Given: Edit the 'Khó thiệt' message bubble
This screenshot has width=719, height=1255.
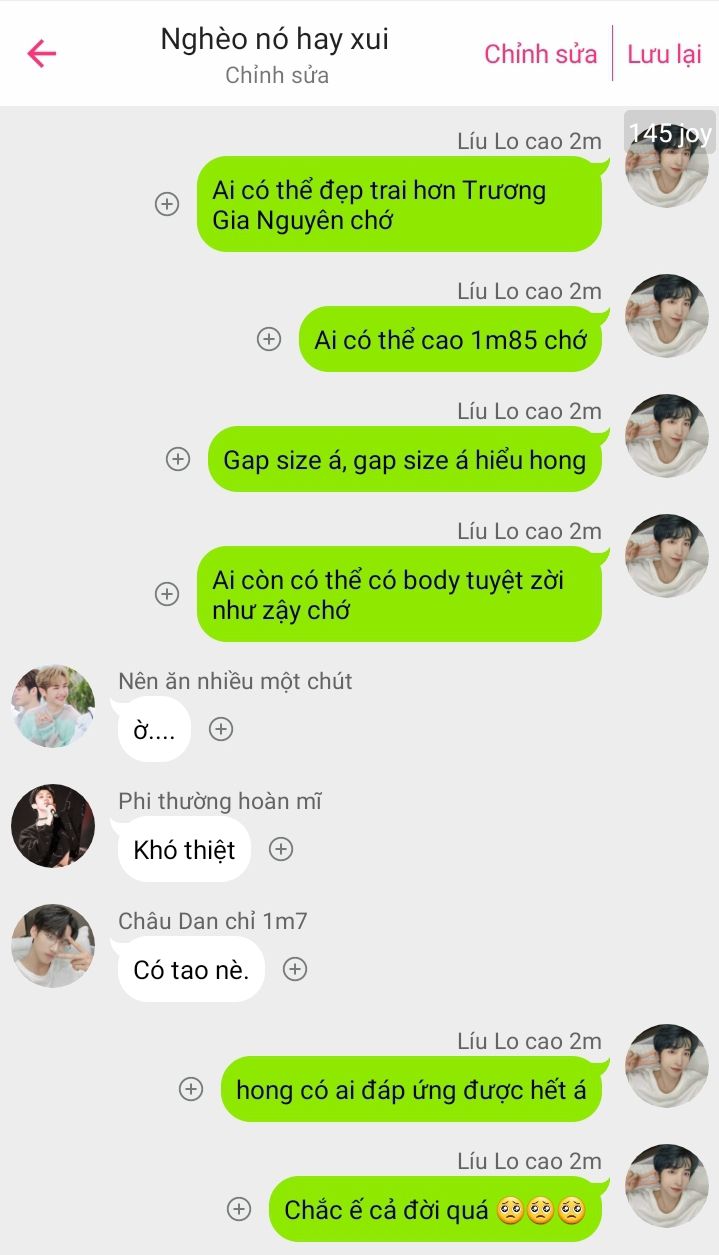Looking at the screenshot, I should tap(184, 850).
